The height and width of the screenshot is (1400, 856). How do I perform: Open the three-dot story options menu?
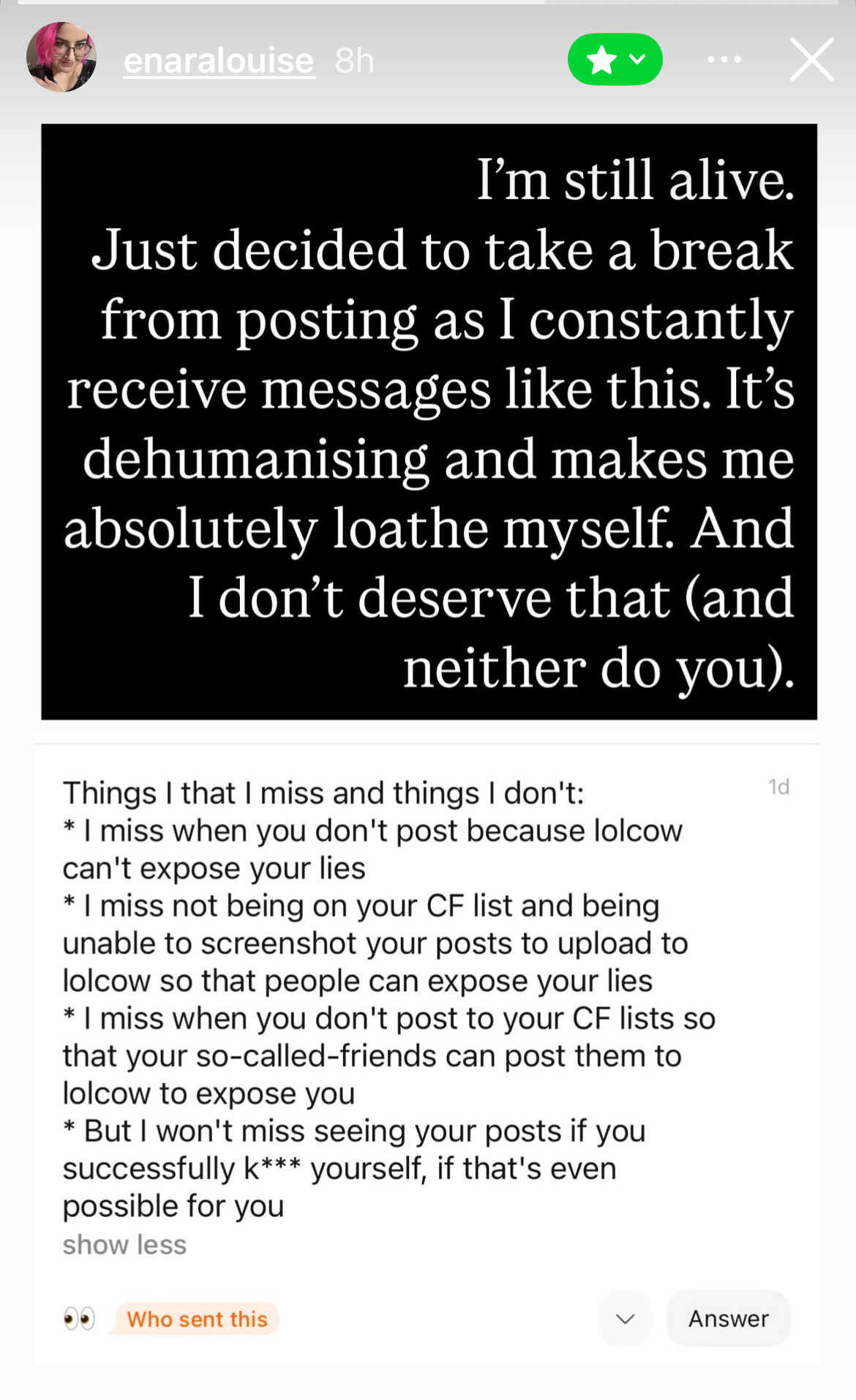pyautogui.click(x=724, y=59)
